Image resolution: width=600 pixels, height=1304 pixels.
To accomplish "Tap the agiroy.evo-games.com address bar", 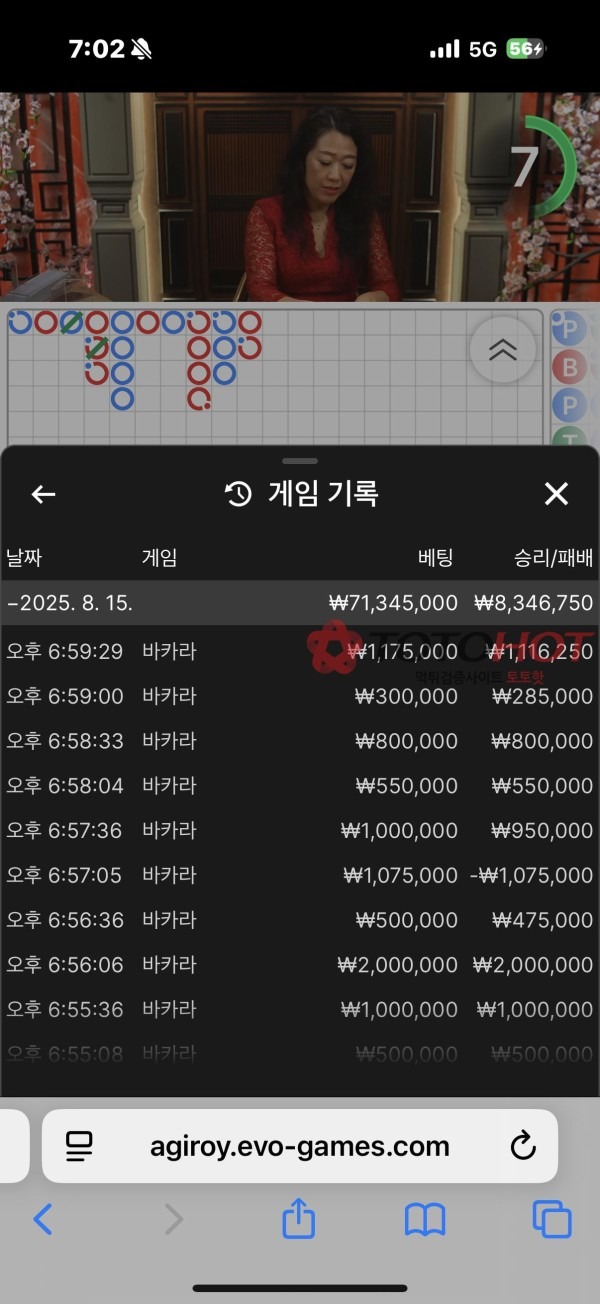I will (300, 1146).
